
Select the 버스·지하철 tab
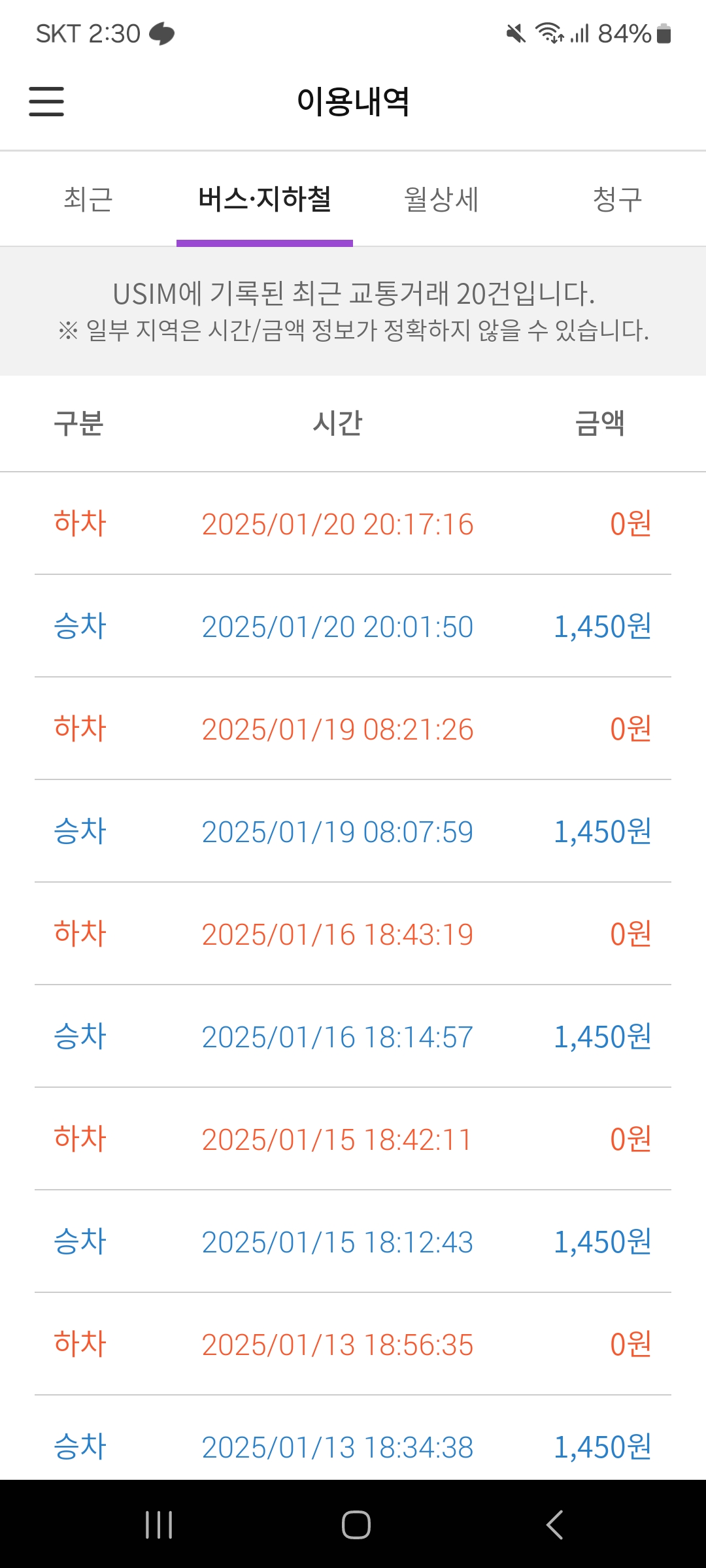265,199
